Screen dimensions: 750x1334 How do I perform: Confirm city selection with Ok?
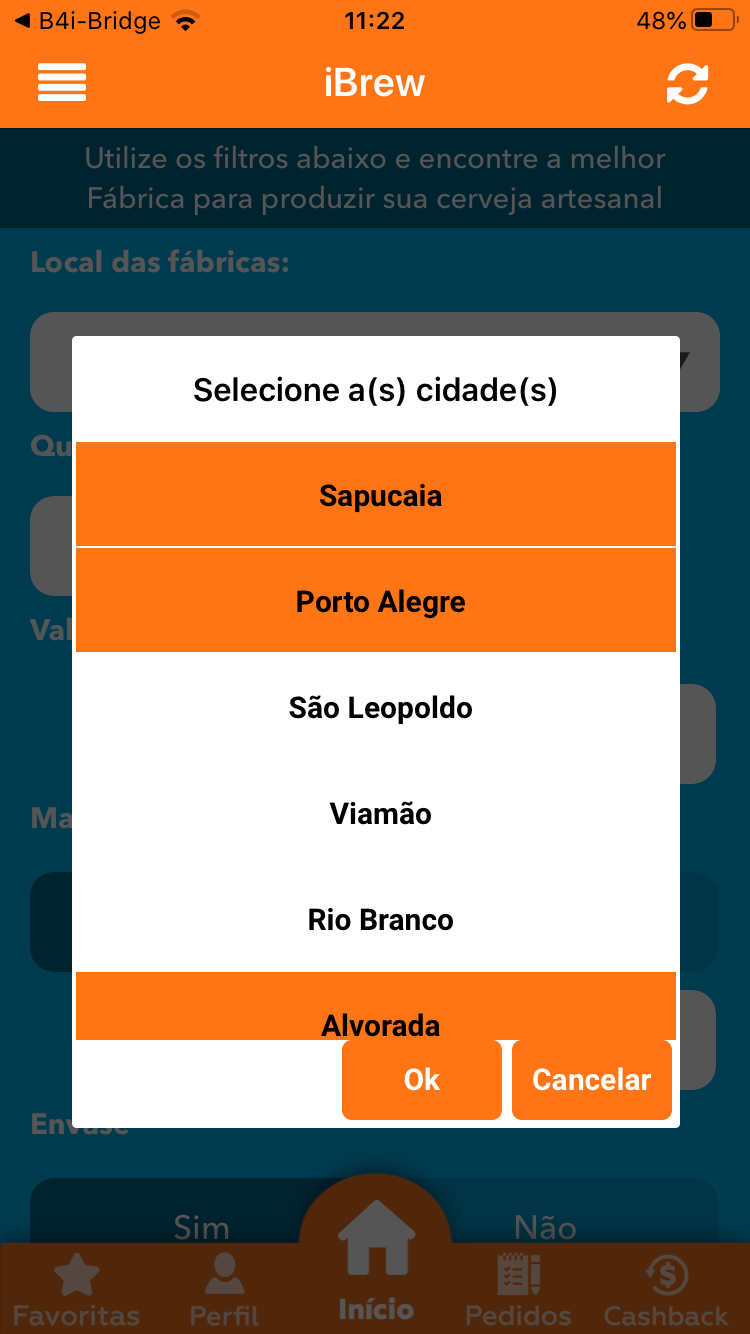coord(421,1080)
